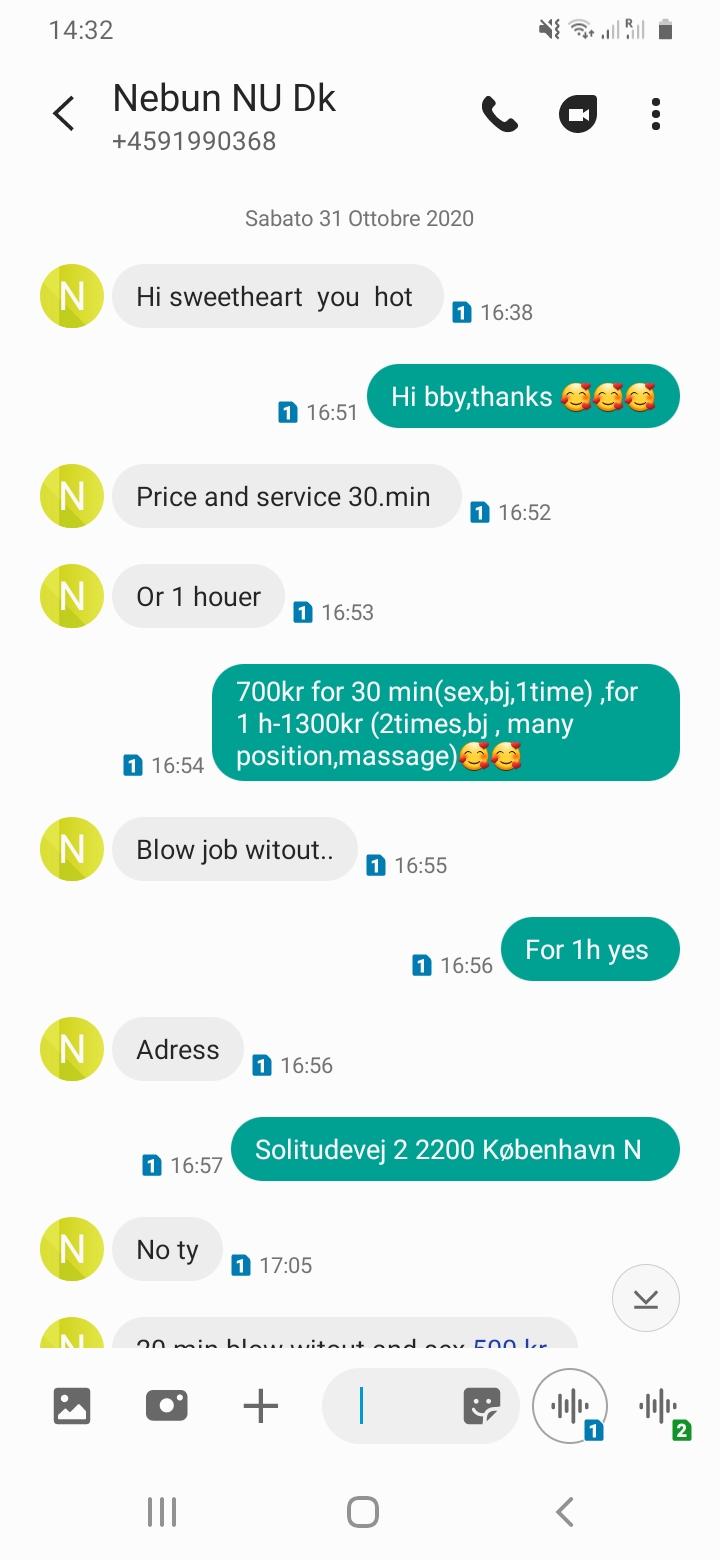Open the system recent apps view
Viewport: 720px width, 1560px height.
pos(162,1511)
